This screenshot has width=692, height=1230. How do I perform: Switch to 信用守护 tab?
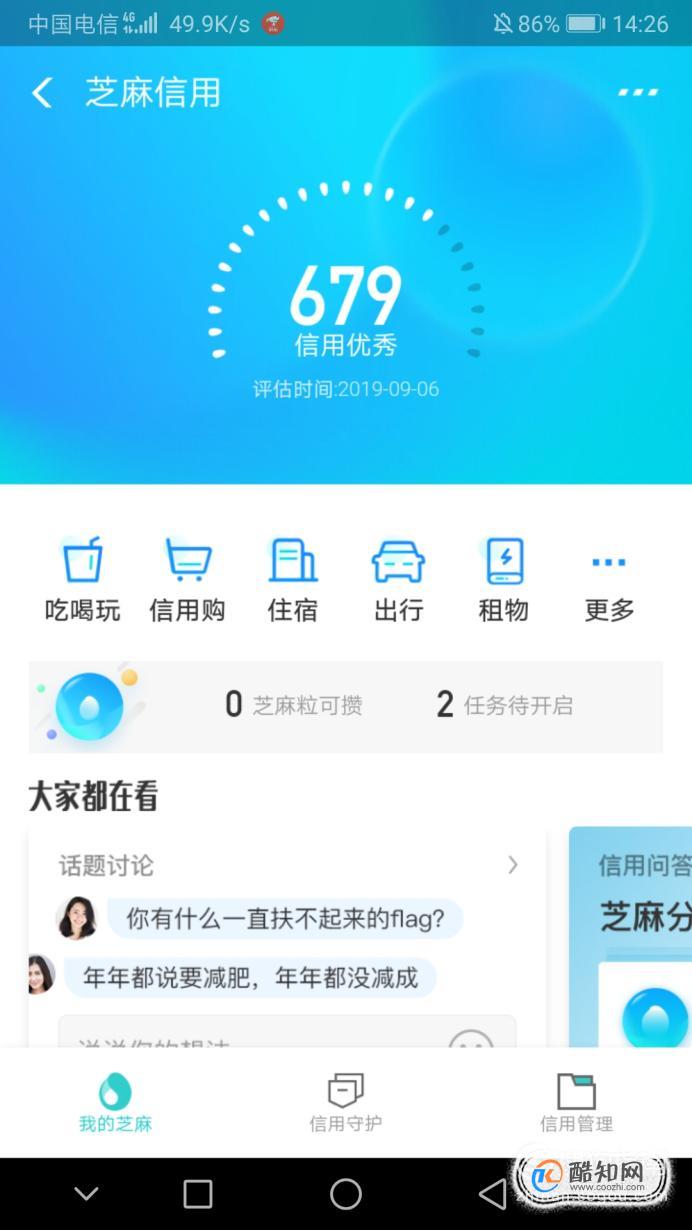tap(345, 1102)
